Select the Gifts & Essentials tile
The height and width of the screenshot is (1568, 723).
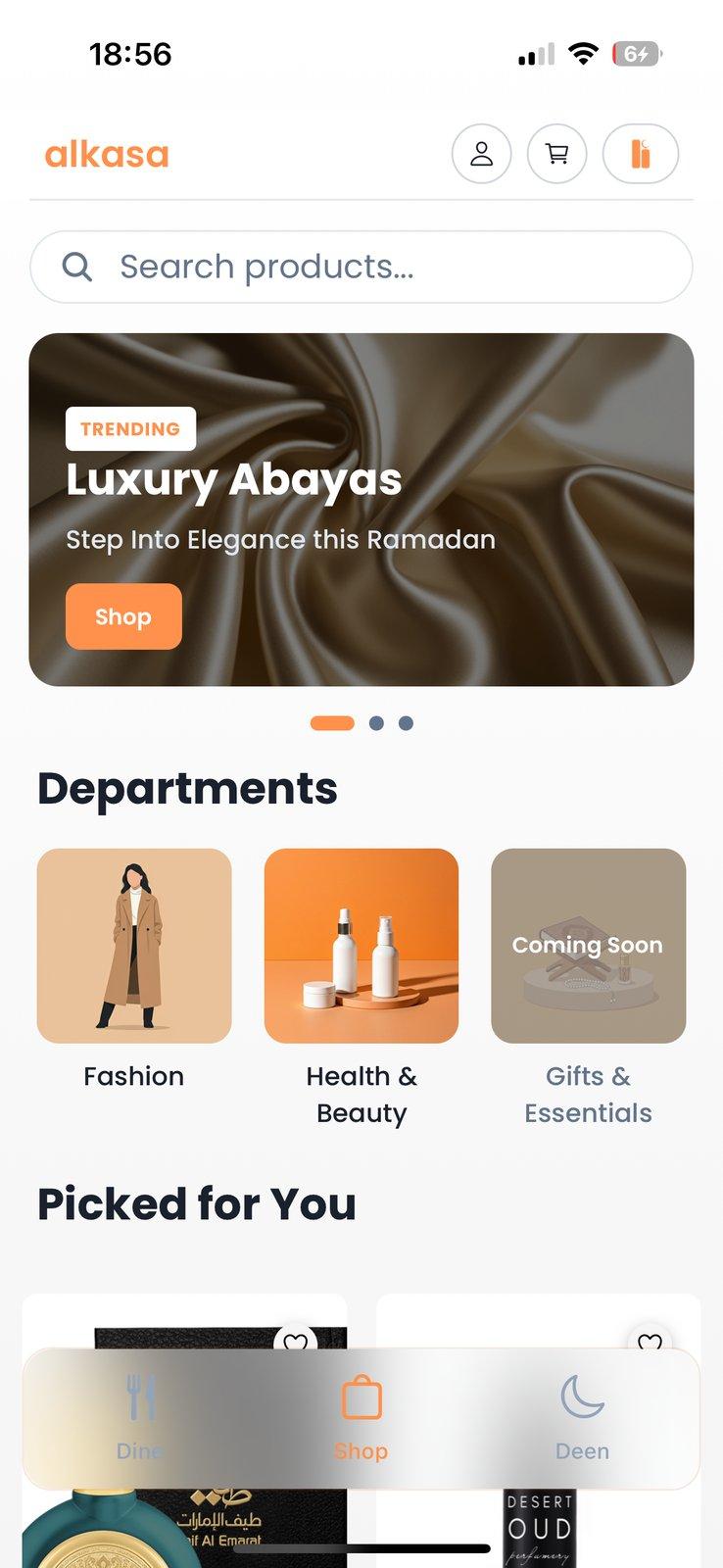[x=588, y=988]
